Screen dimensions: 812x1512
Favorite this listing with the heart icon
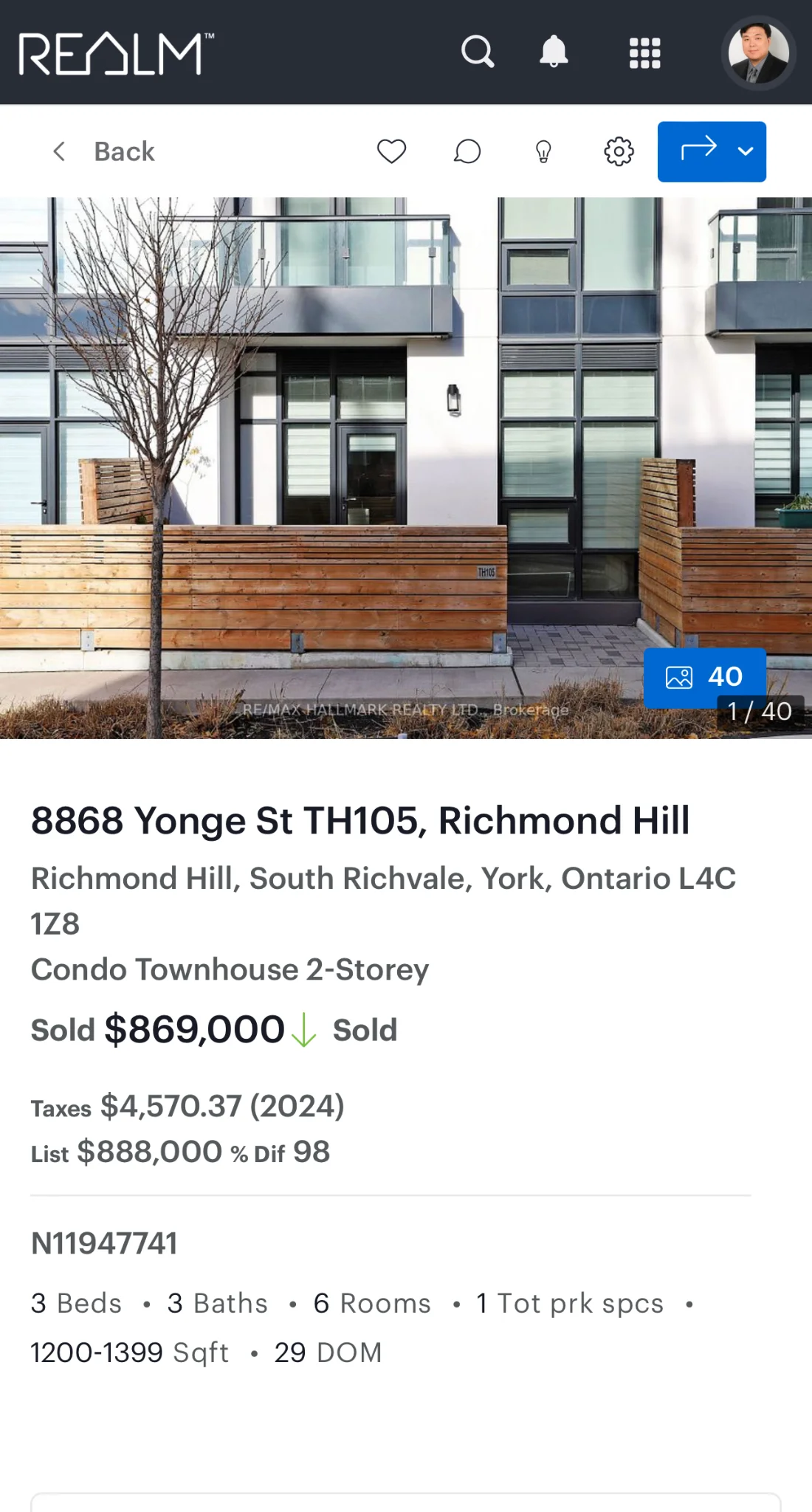click(391, 151)
